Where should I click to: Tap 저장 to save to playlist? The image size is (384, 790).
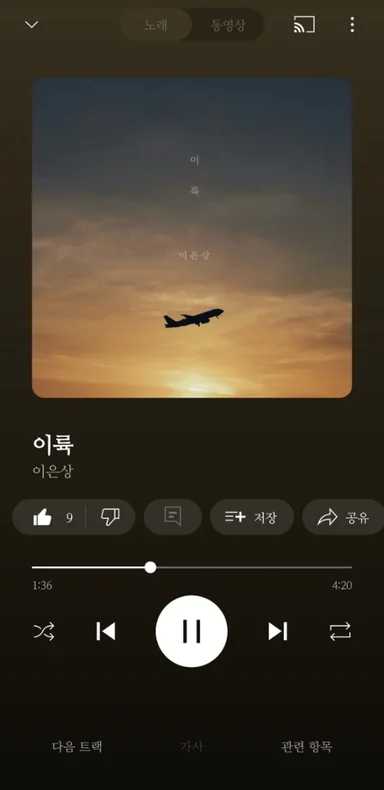[x=251, y=517]
